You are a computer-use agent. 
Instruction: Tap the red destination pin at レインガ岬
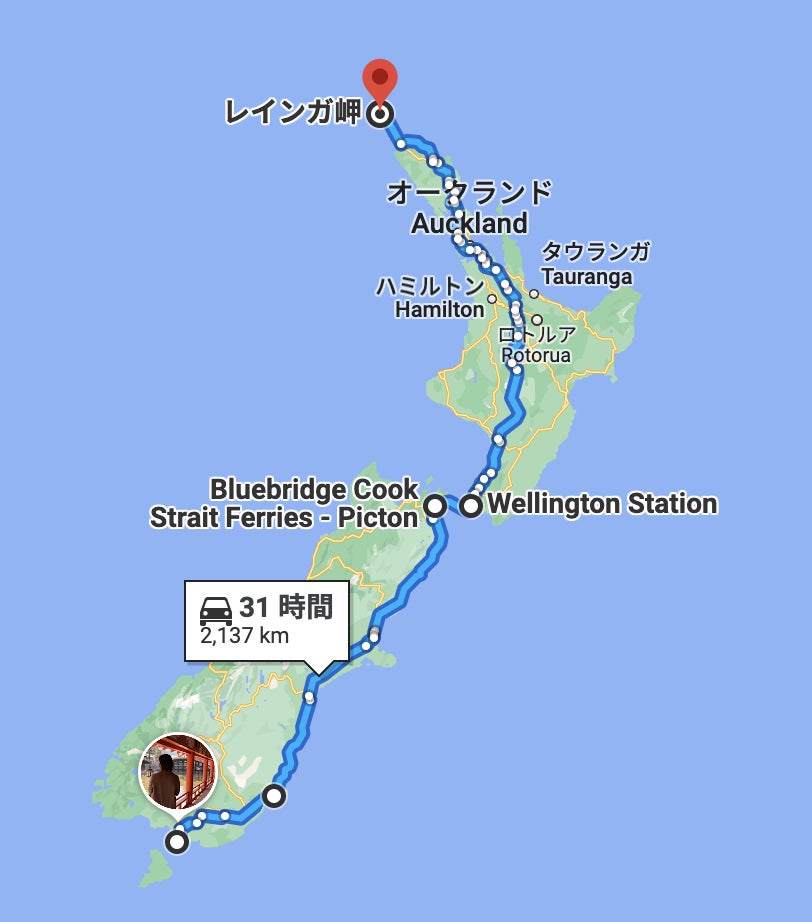(379, 80)
